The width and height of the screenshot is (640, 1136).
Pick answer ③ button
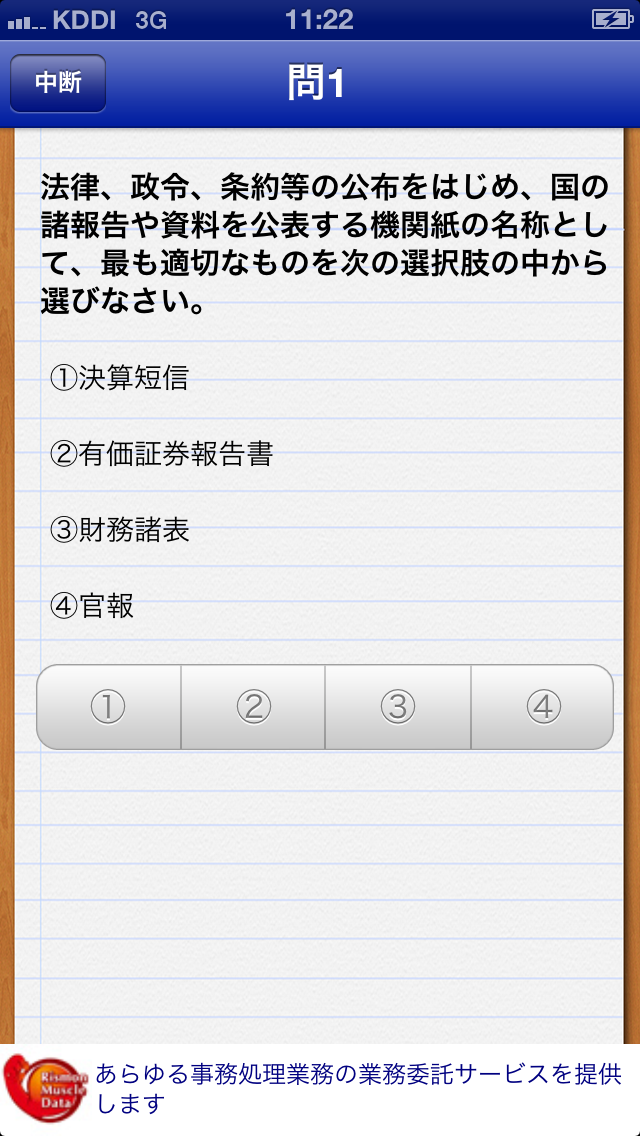398,706
